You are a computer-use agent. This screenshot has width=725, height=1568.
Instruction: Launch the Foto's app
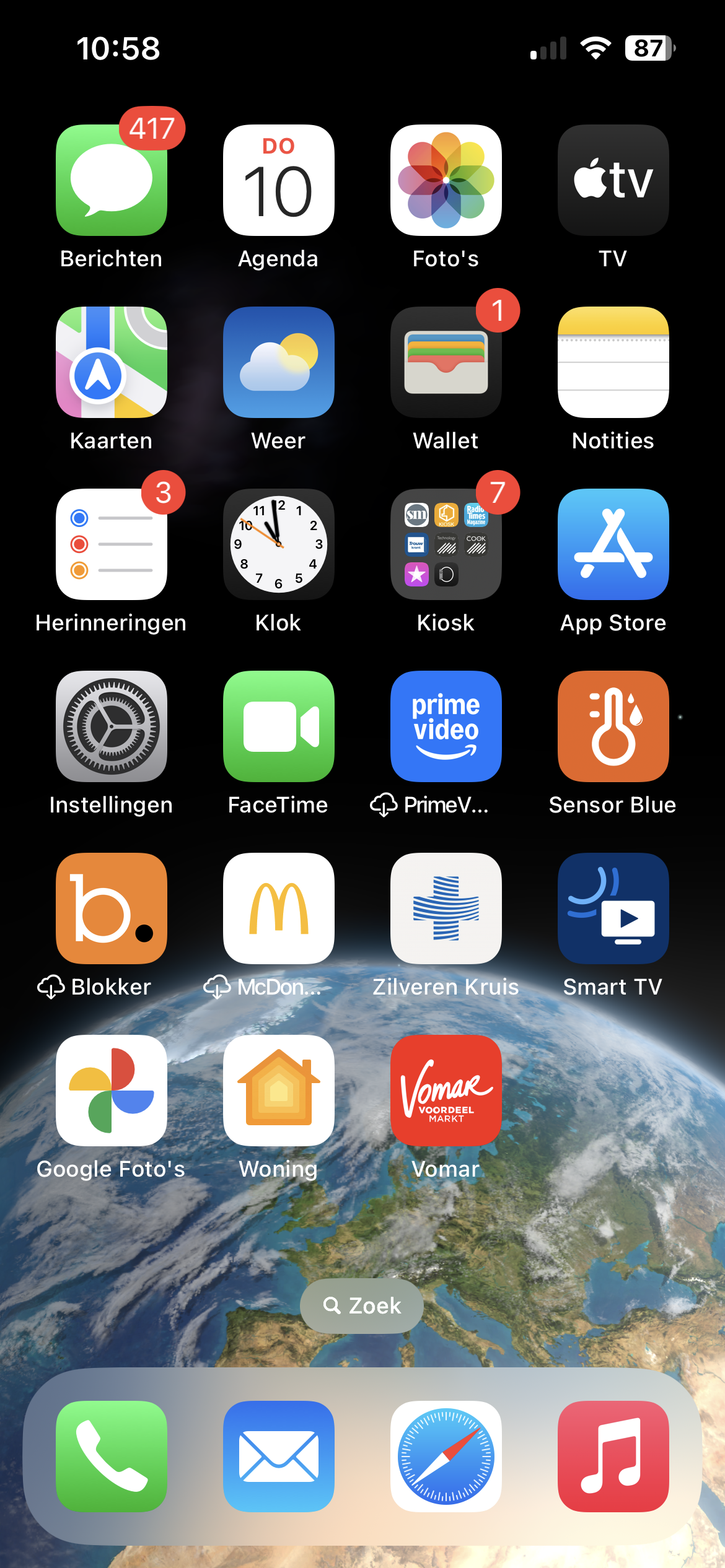pos(446,180)
